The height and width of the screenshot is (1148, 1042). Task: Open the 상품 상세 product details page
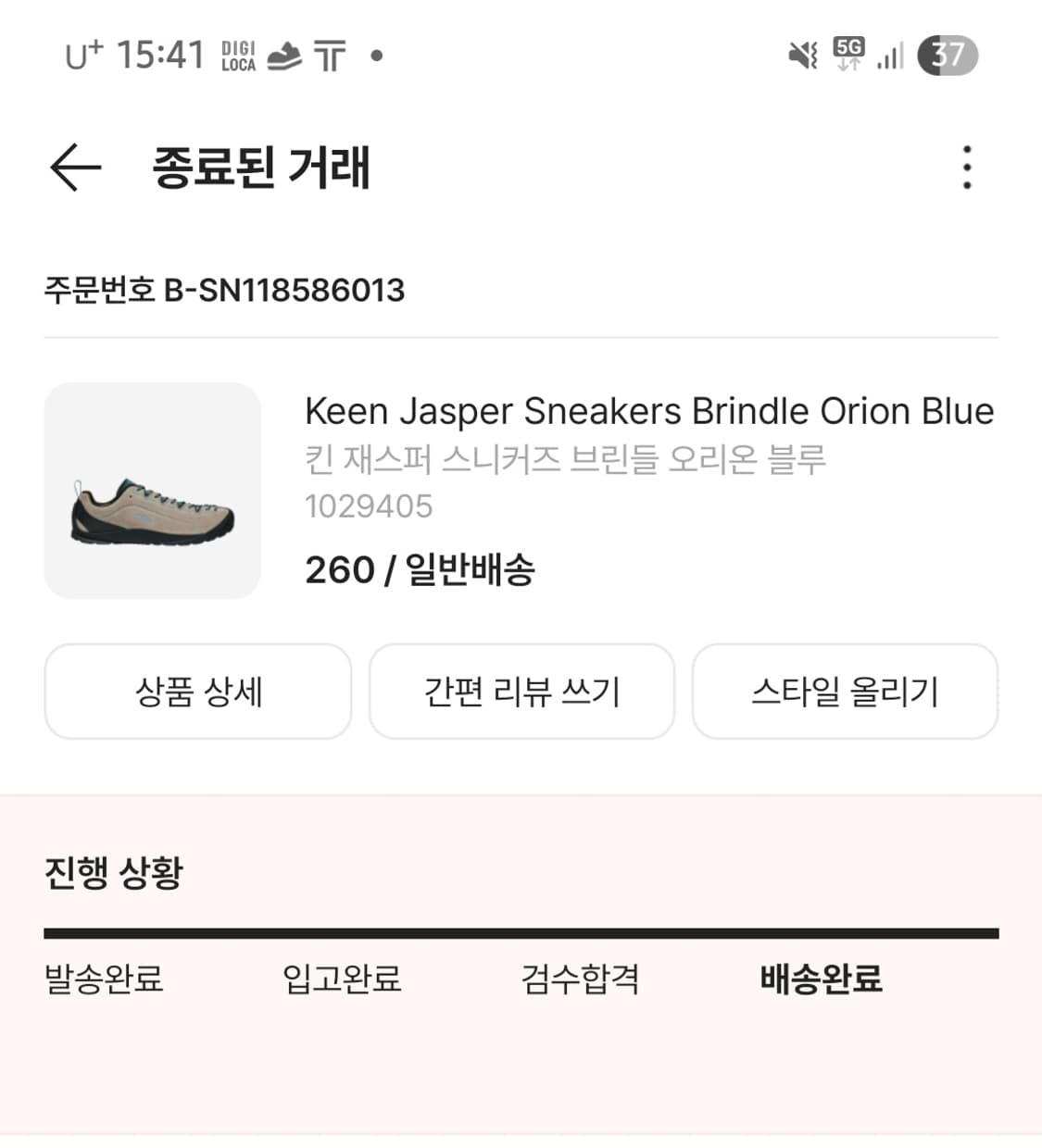197,692
